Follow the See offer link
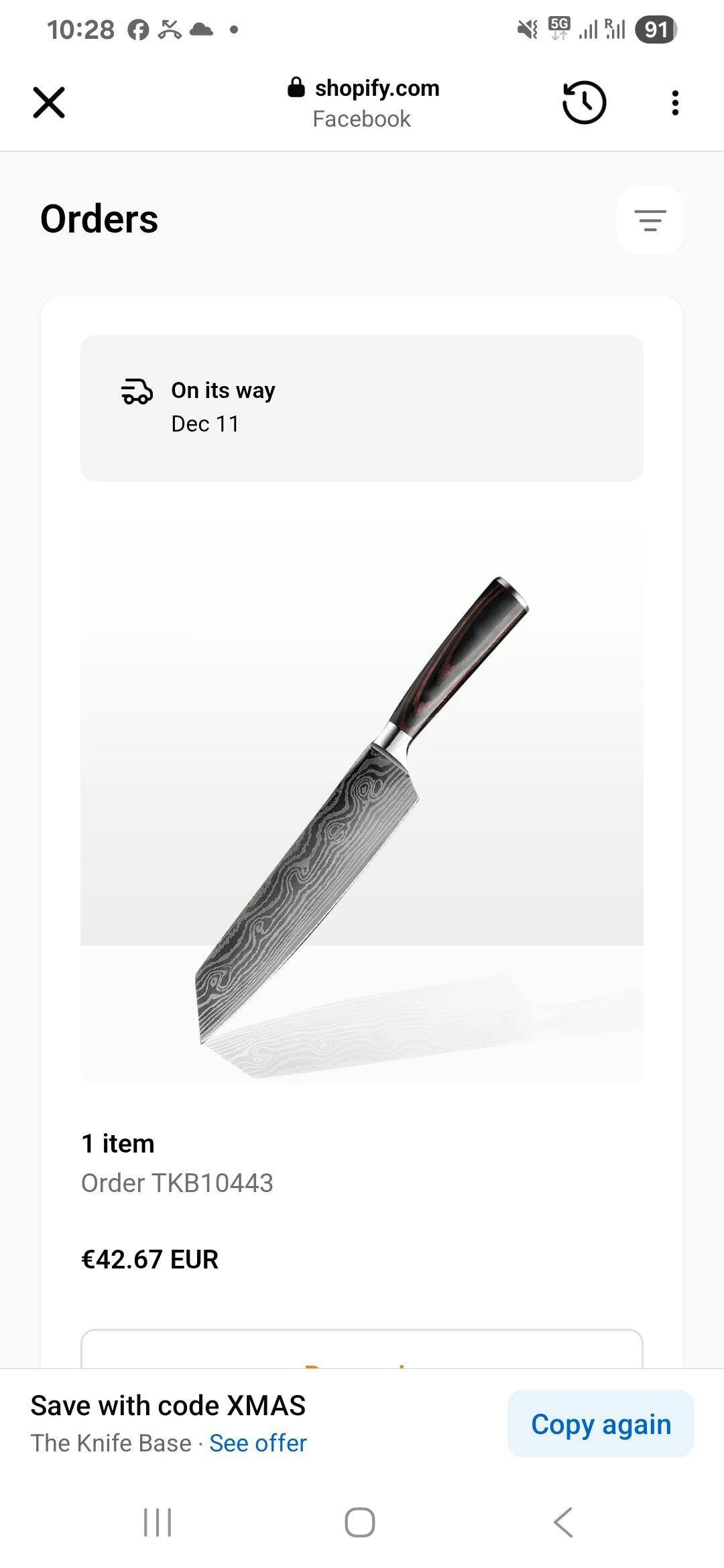 point(257,1443)
